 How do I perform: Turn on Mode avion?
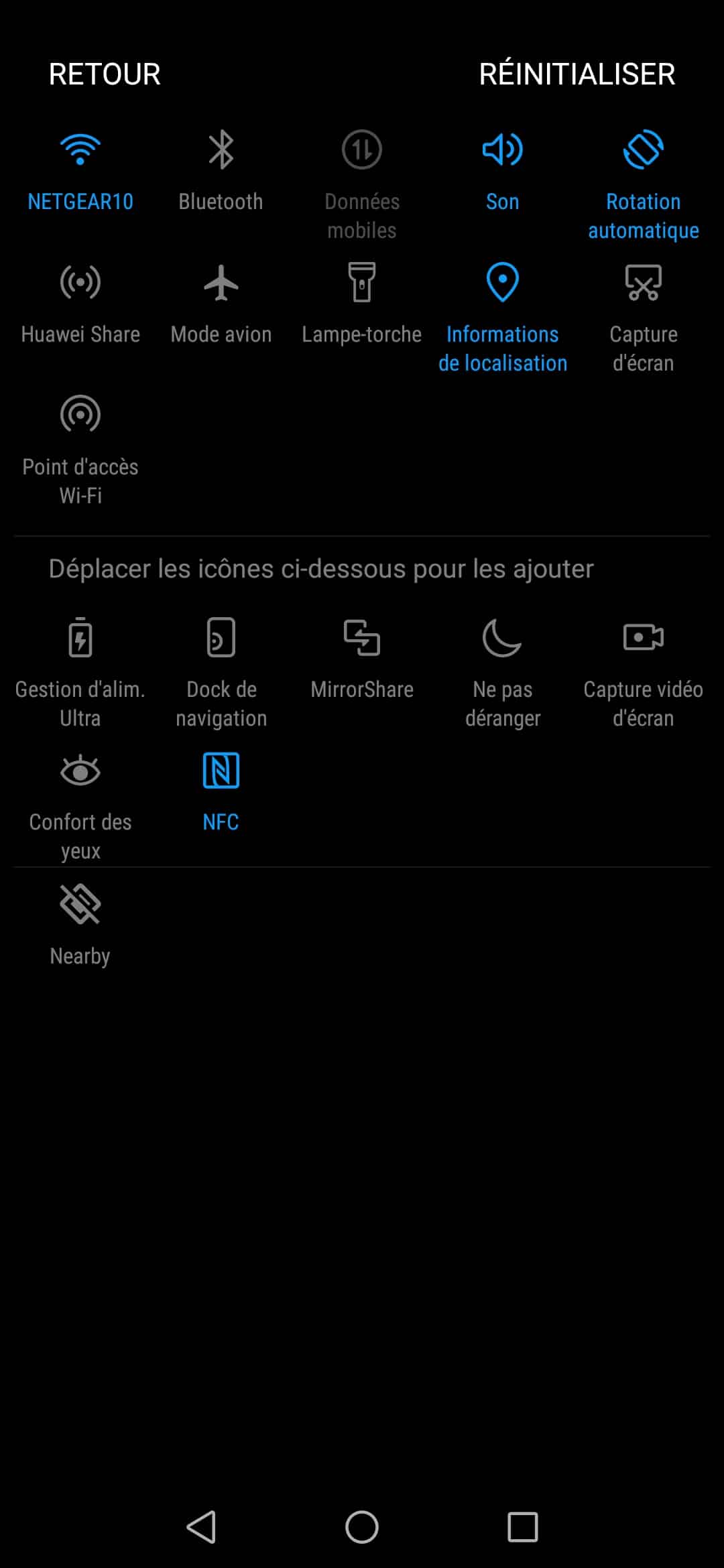point(221,305)
